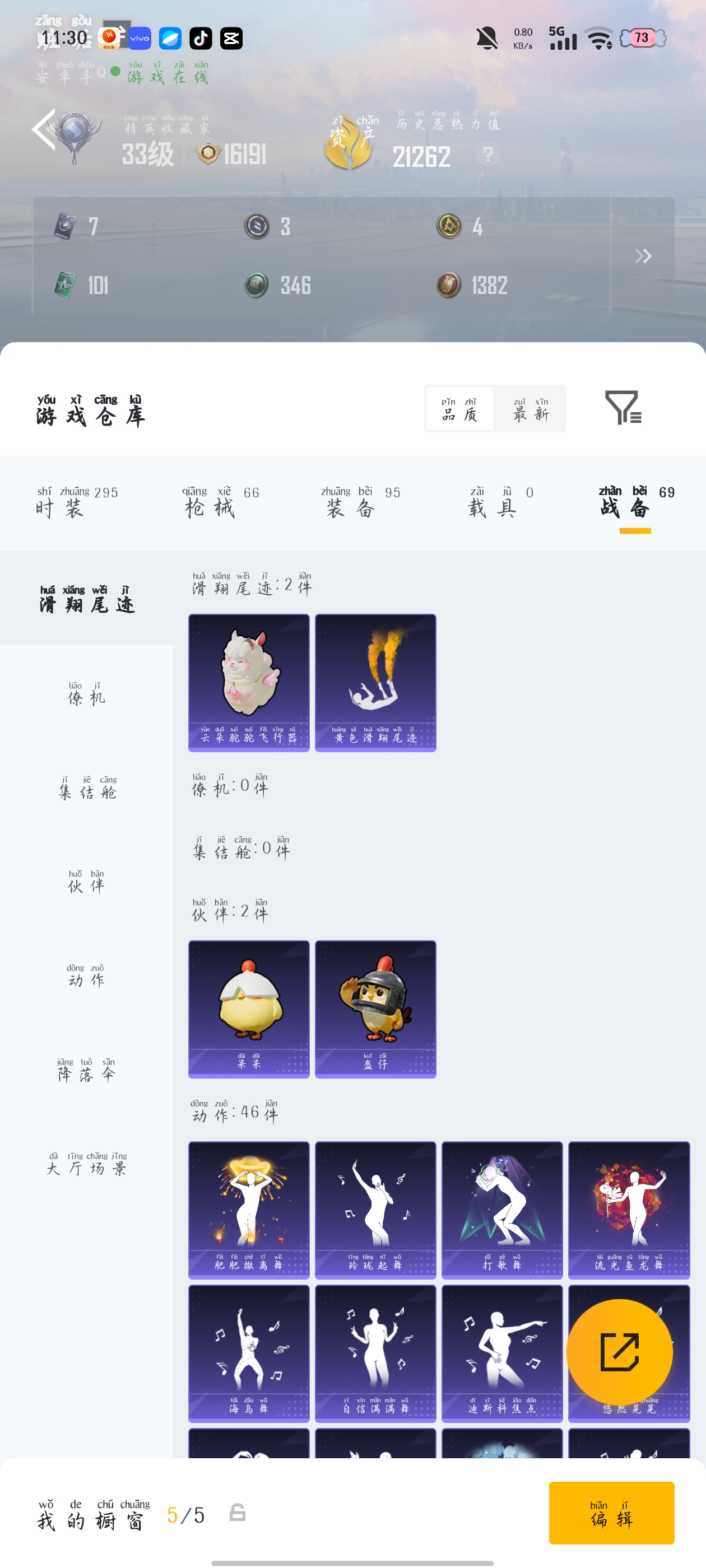The width and height of the screenshot is (706, 1568).
Task: Select 僚机 in the side list
Action: [86, 693]
